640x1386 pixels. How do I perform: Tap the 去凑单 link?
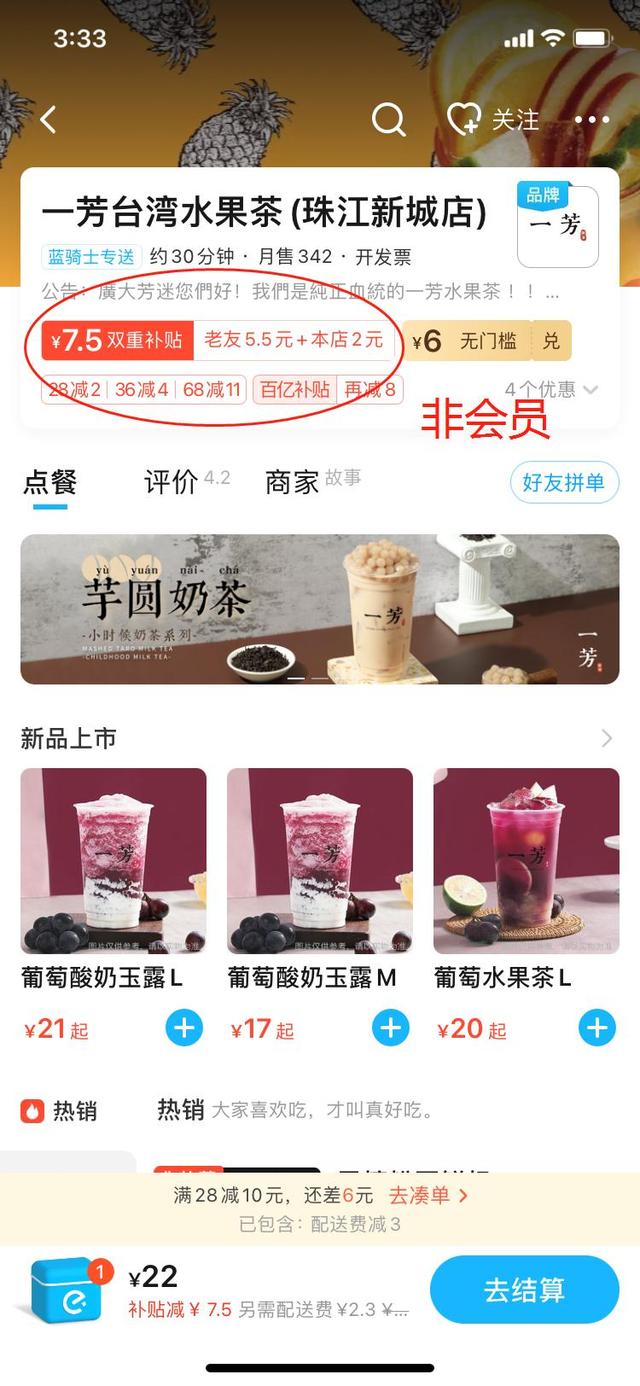pyautogui.click(x=428, y=1196)
